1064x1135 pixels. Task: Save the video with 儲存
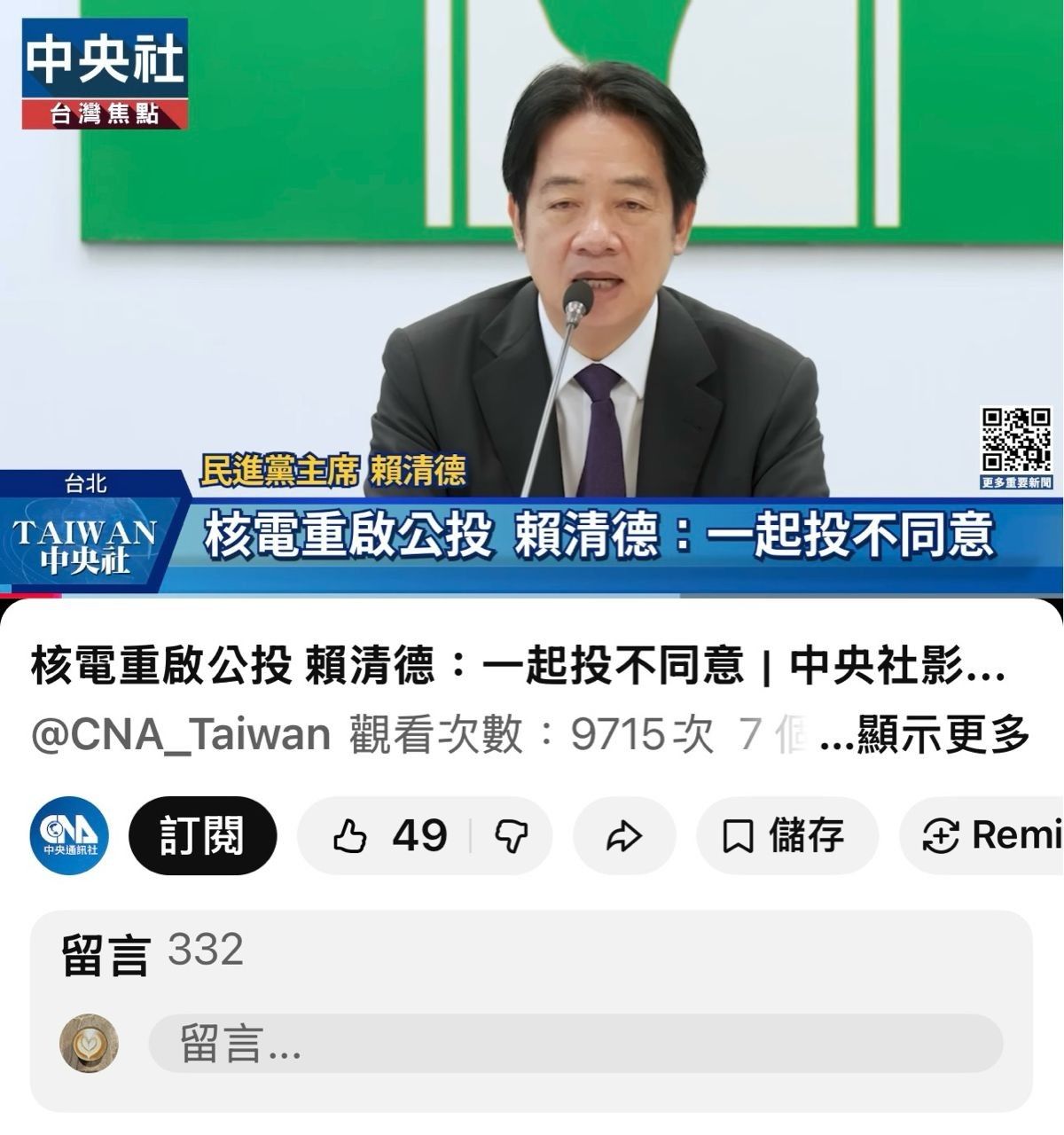click(786, 835)
